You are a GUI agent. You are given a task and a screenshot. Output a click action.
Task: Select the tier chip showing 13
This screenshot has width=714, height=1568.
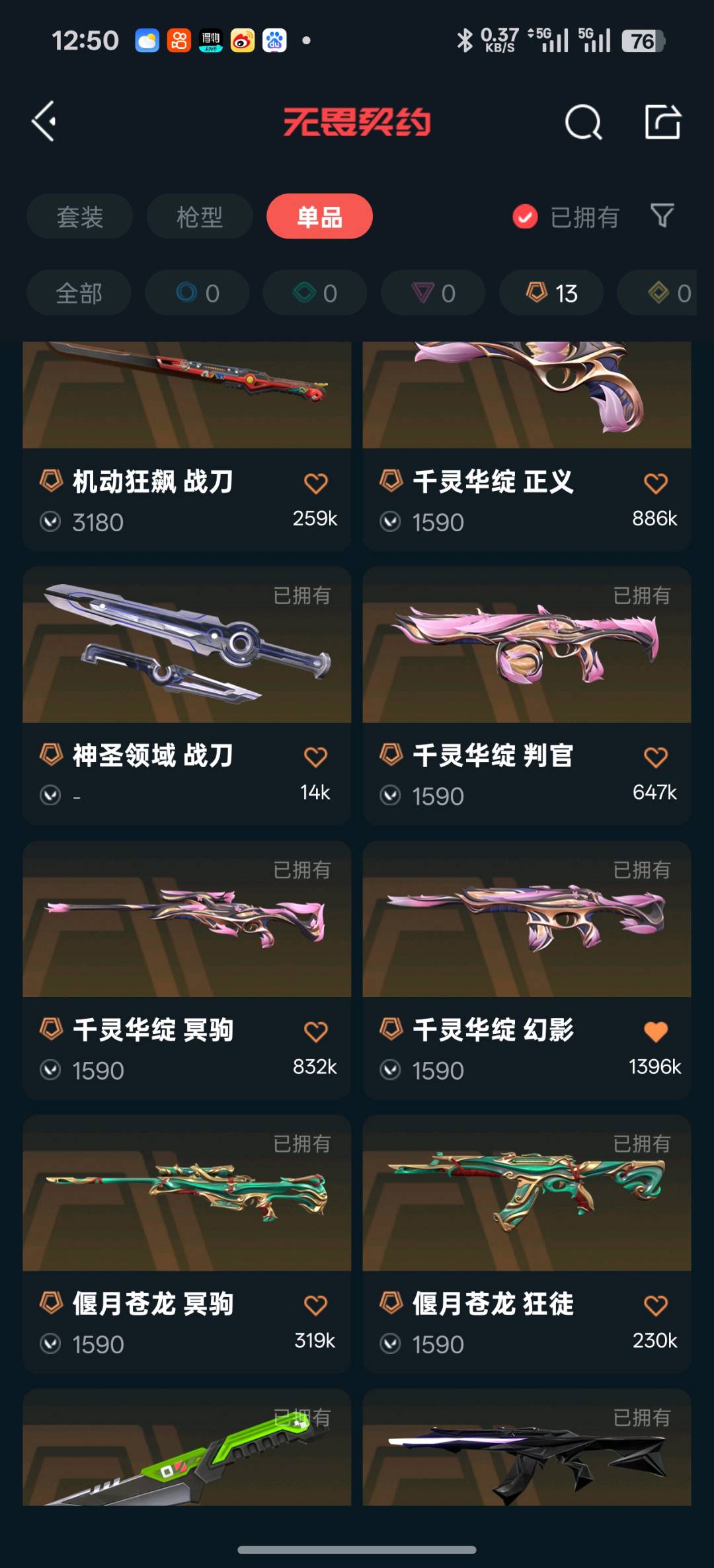pyautogui.click(x=551, y=293)
